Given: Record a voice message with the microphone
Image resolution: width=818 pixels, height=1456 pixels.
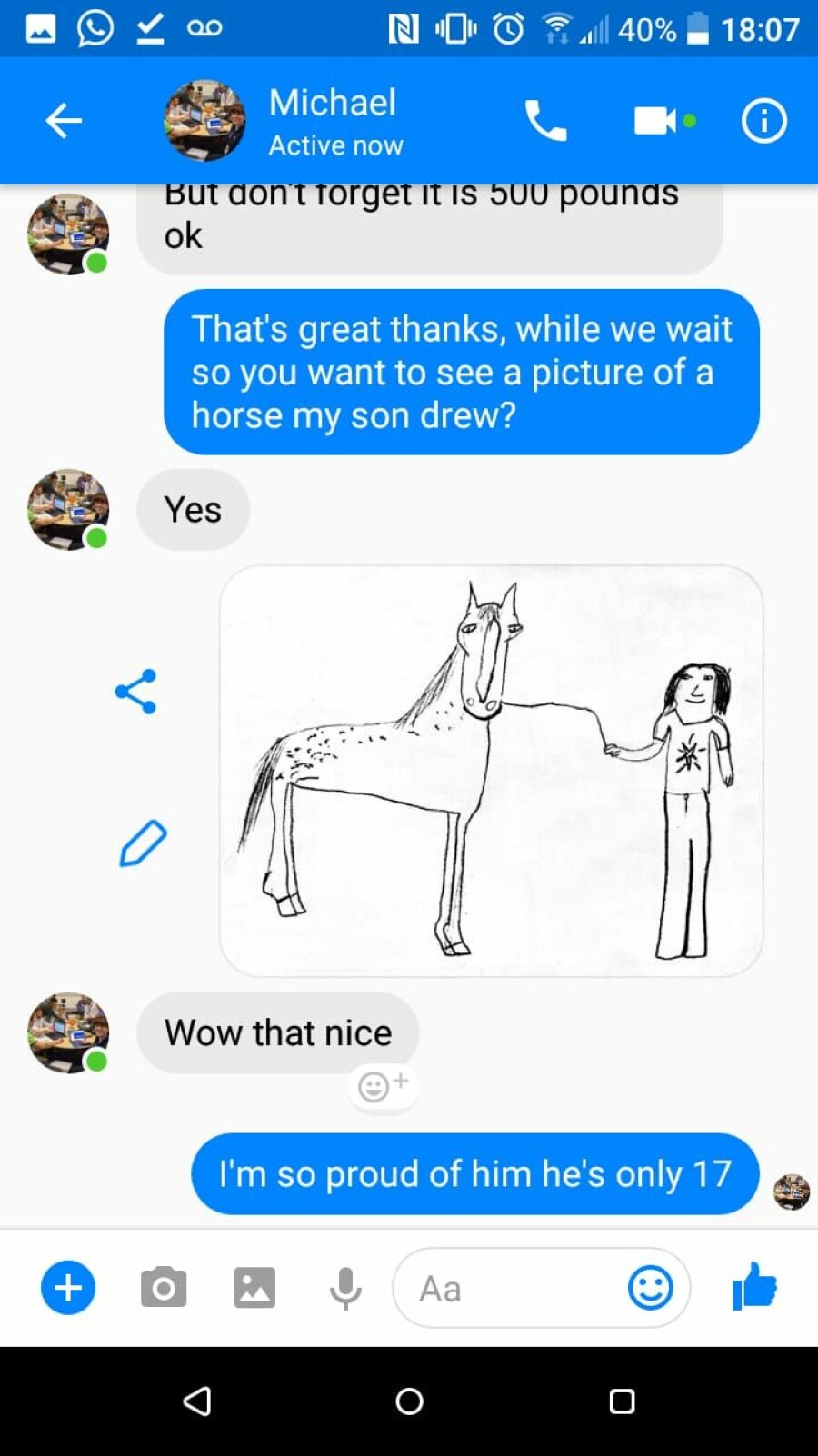Looking at the screenshot, I should pos(345,1287).
